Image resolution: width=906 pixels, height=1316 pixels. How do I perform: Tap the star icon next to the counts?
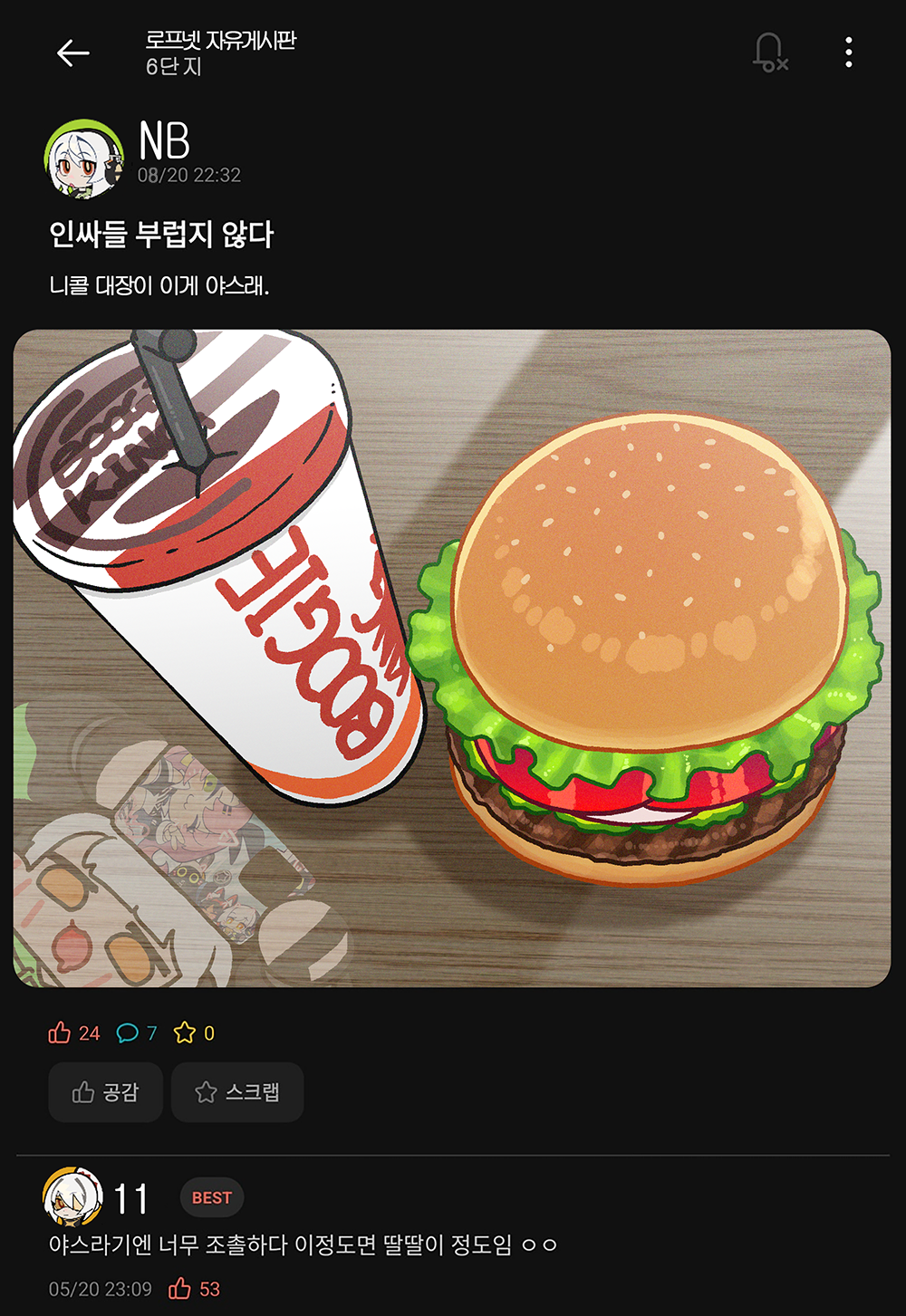[185, 1033]
